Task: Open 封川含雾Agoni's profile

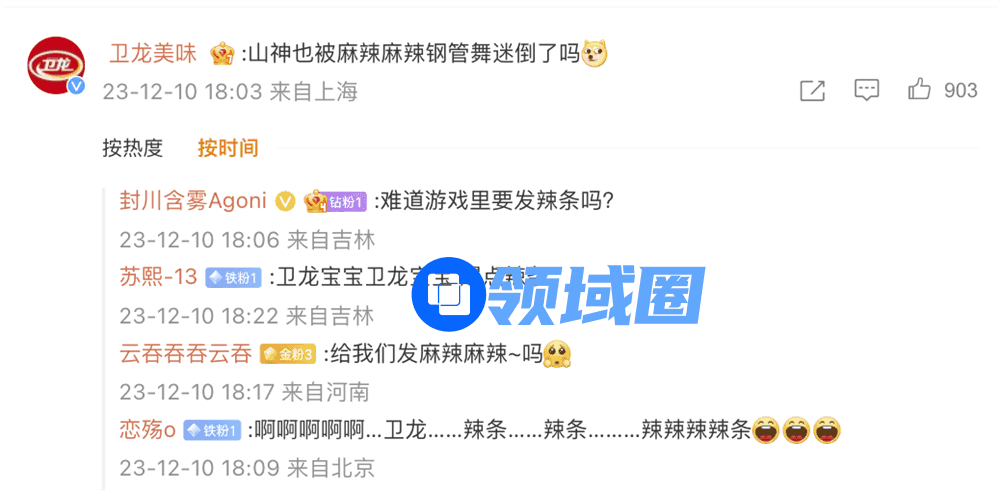Action: pos(193,201)
